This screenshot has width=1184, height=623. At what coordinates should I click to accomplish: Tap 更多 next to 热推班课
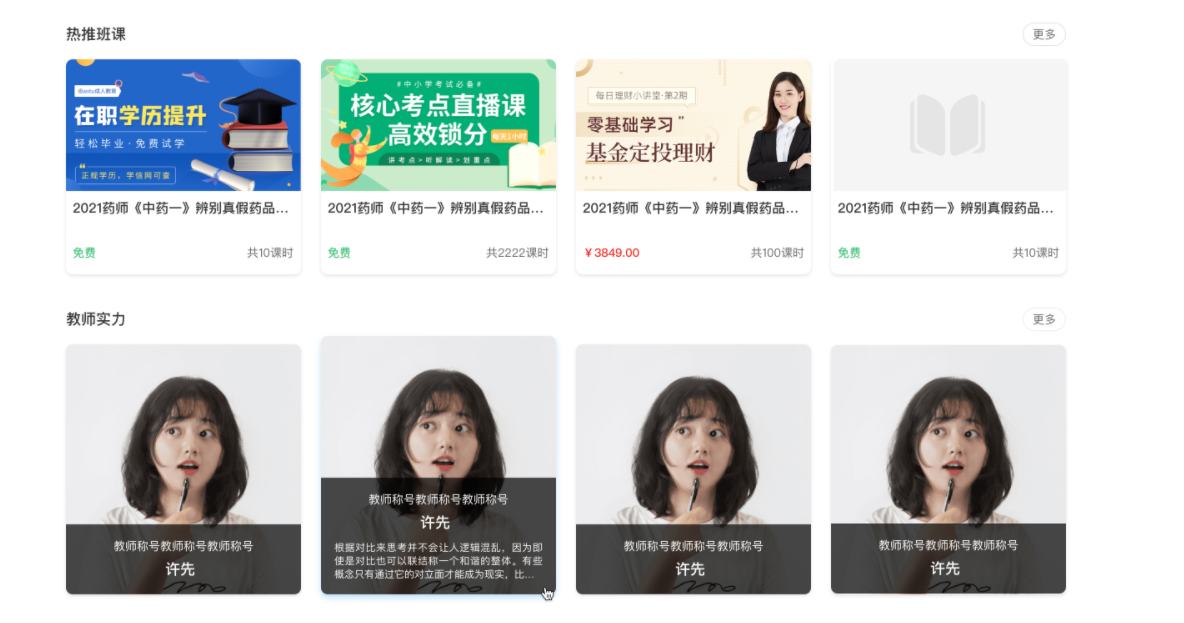coord(1043,34)
